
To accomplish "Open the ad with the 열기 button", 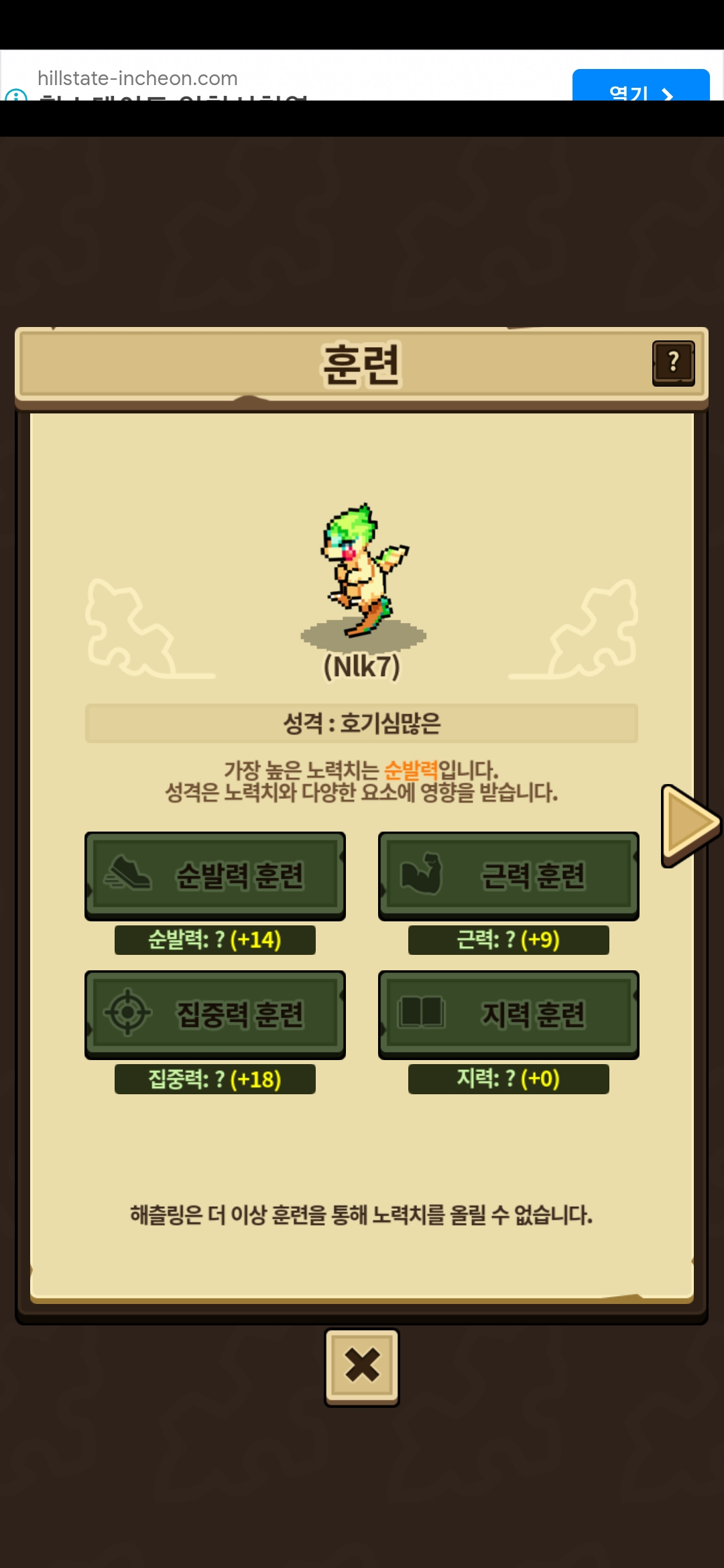I will tap(640, 87).
